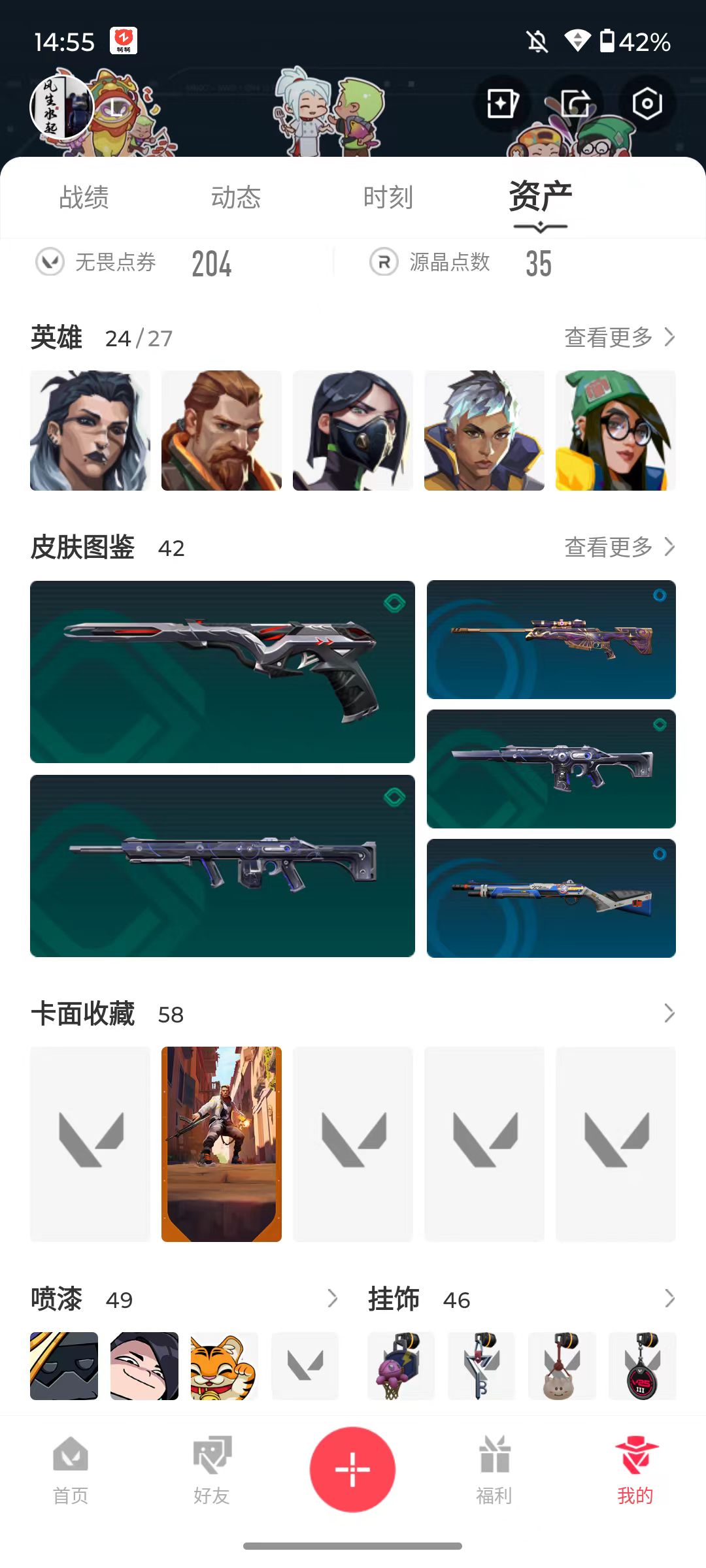Tap the red plus create button
706x1568 pixels.
click(352, 1469)
